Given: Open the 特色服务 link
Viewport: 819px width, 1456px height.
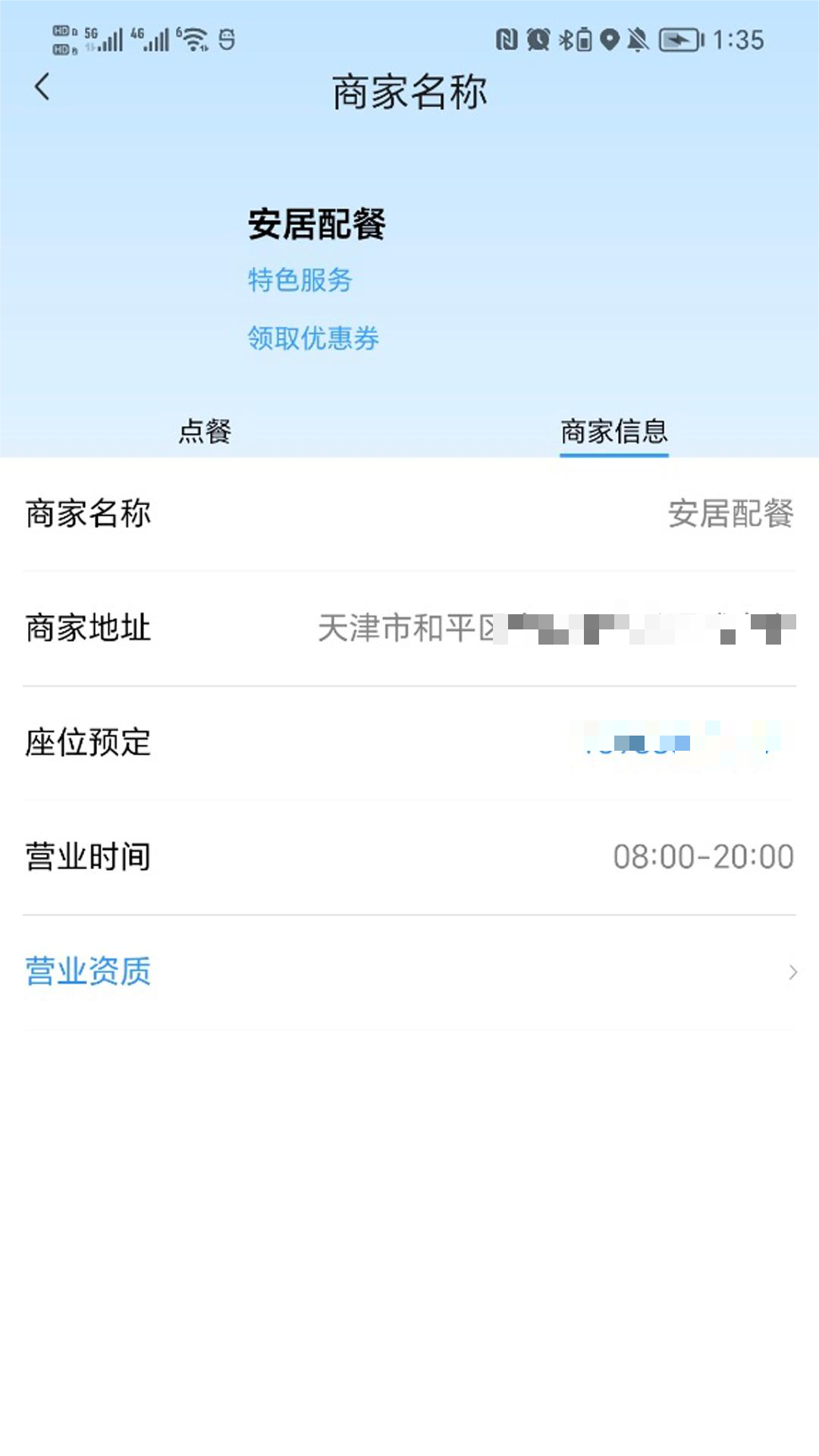Looking at the screenshot, I should point(301,279).
